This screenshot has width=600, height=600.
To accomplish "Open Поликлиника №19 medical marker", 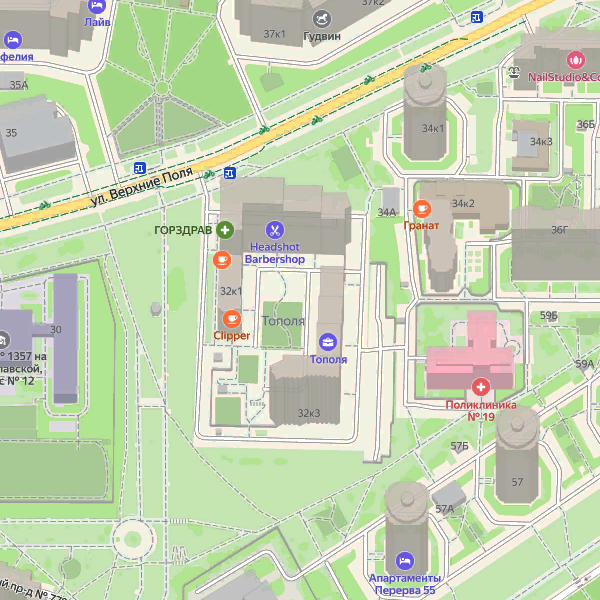I will 481,387.
